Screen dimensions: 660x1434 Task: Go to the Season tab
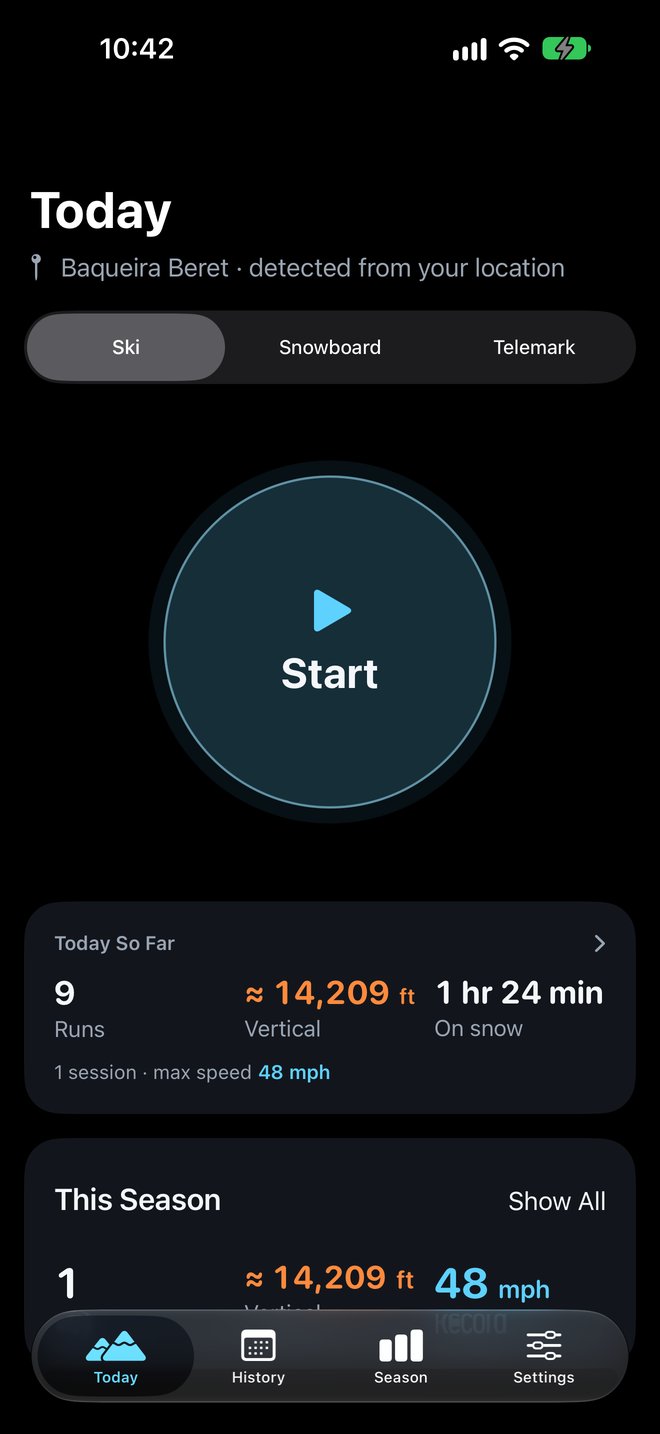pos(401,1357)
